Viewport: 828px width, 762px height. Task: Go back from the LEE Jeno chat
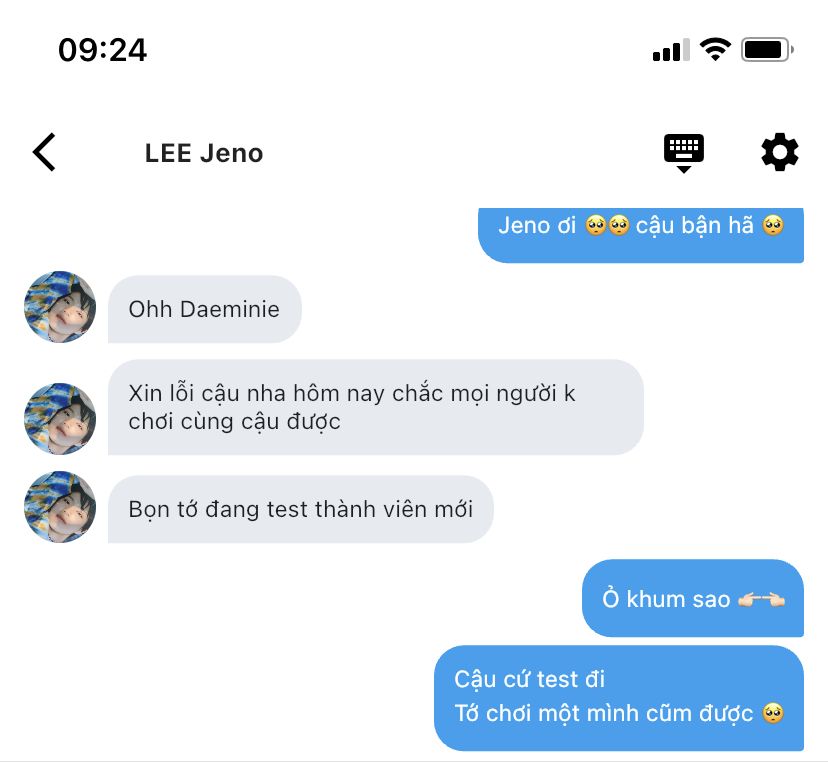pyautogui.click(x=44, y=152)
